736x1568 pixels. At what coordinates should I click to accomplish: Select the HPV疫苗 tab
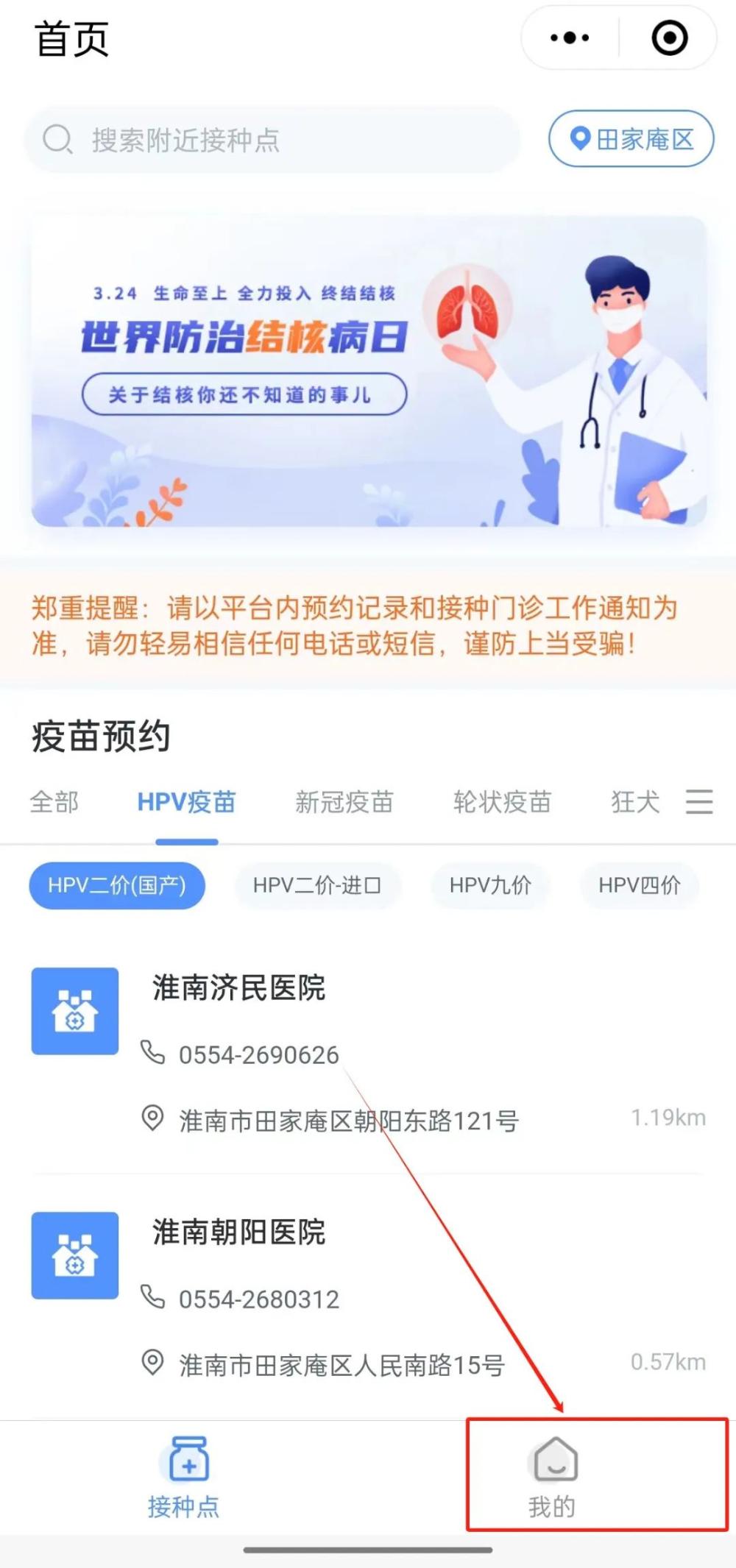(x=186, y=802)
